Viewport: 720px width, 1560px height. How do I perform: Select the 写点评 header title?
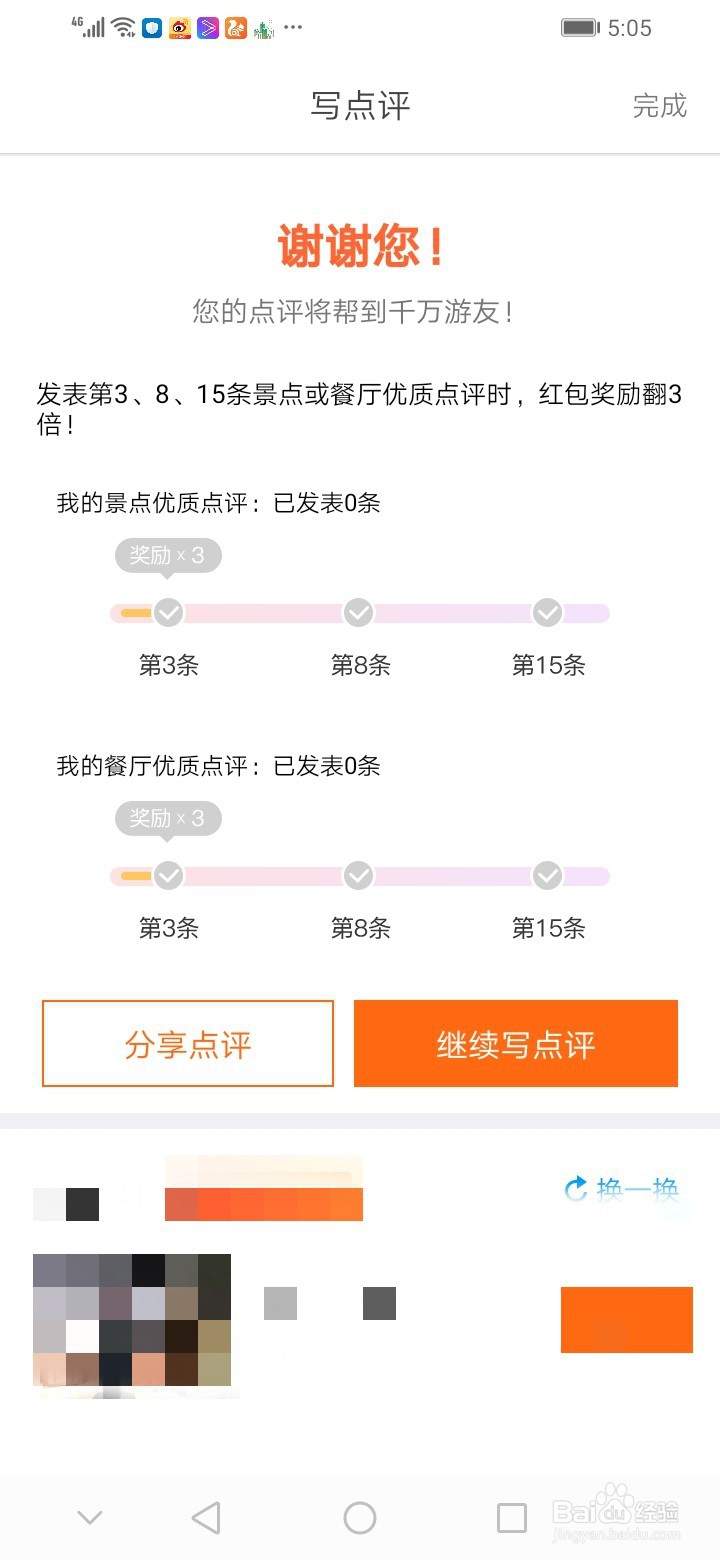click(360, 106)
